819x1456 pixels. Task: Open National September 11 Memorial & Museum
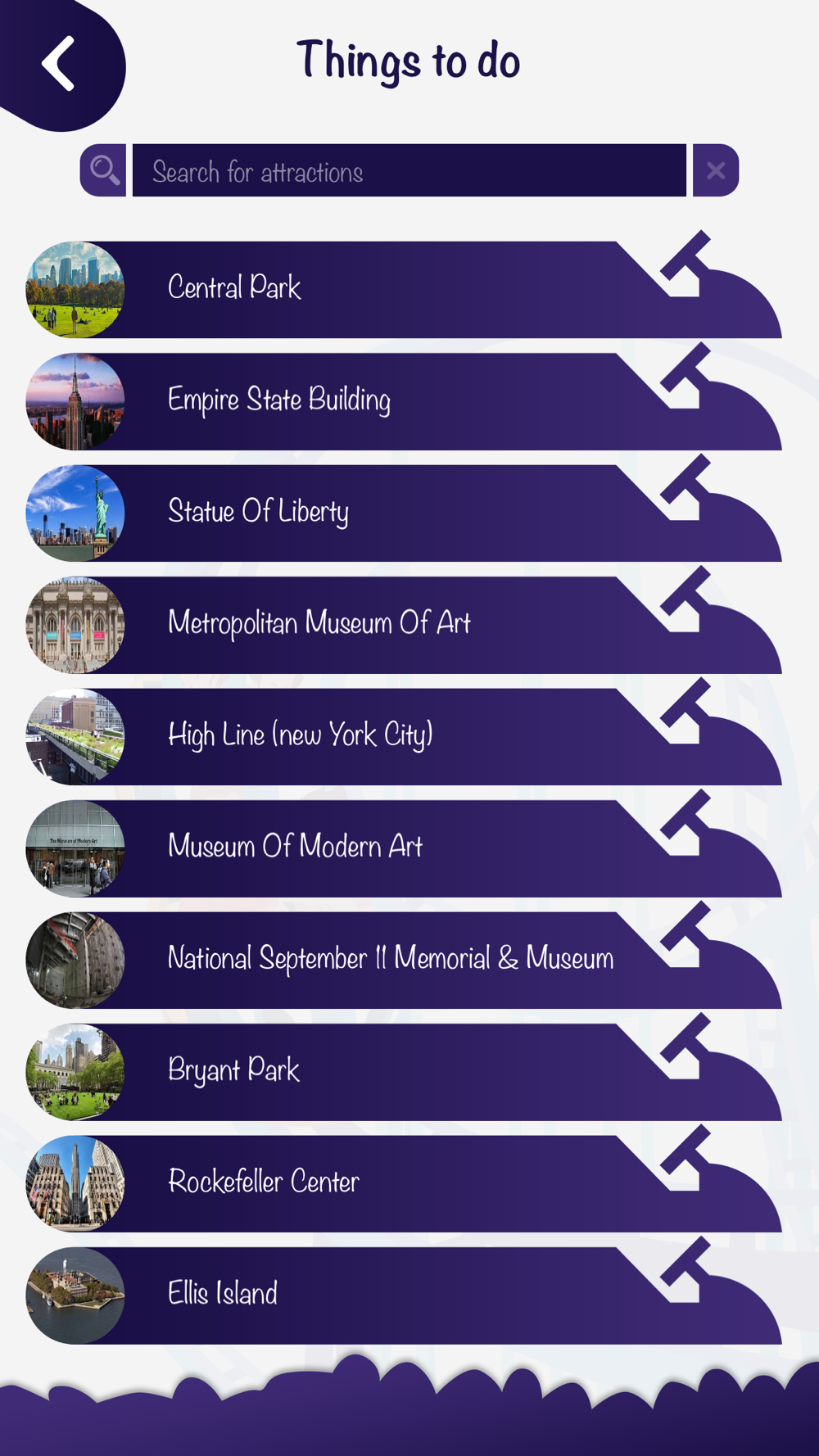[404, 960]
